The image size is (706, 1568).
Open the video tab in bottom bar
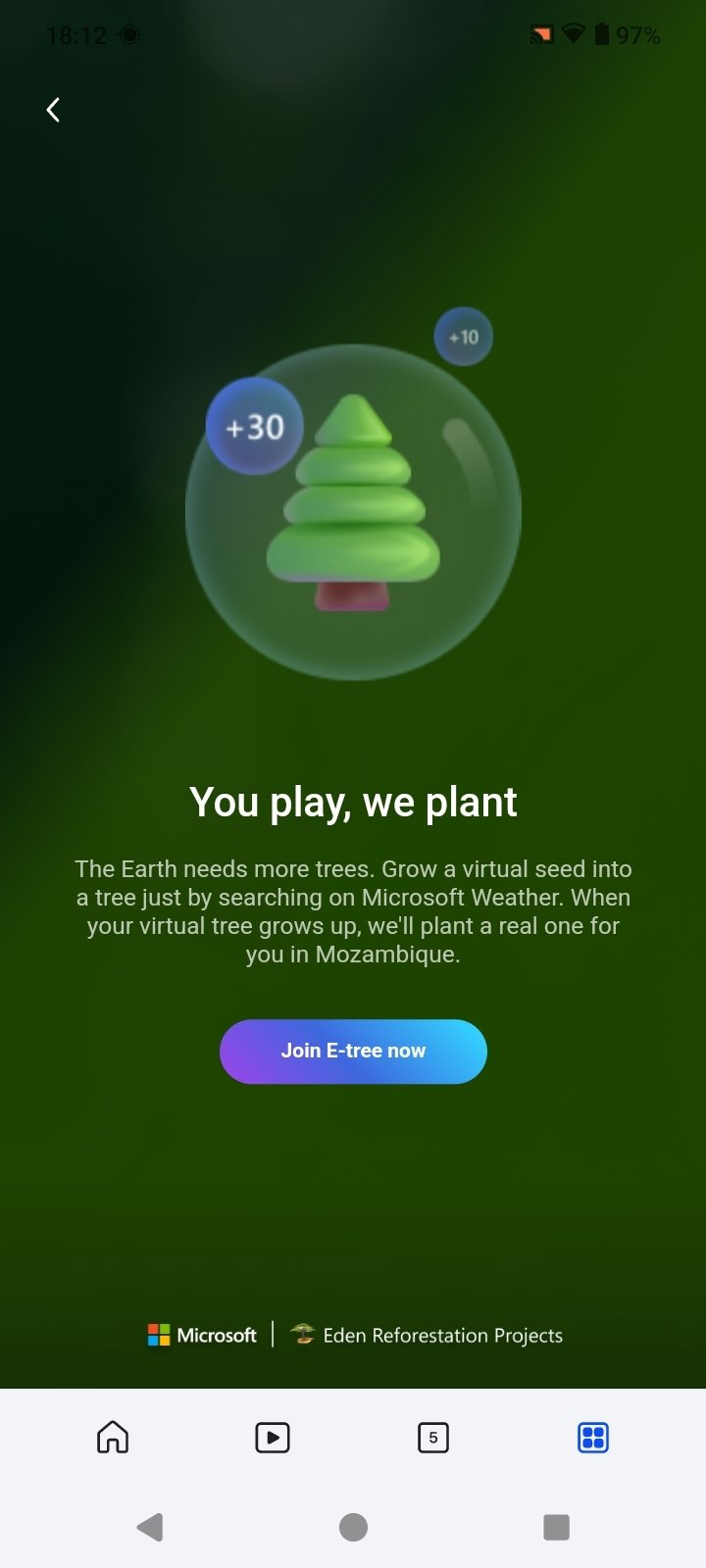273,1438
